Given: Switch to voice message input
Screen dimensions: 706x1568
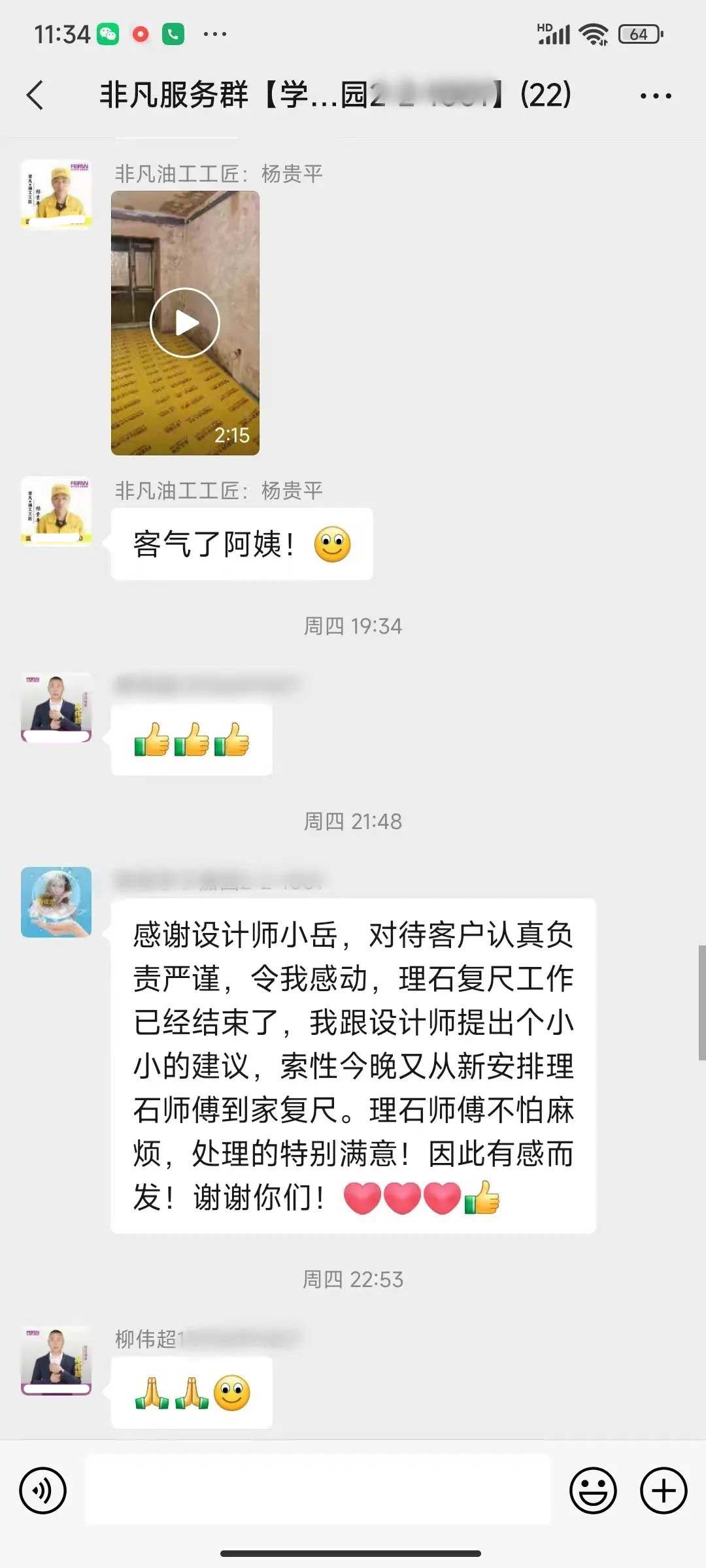Looking at the screenshot, I should (x=43, y=1491).
